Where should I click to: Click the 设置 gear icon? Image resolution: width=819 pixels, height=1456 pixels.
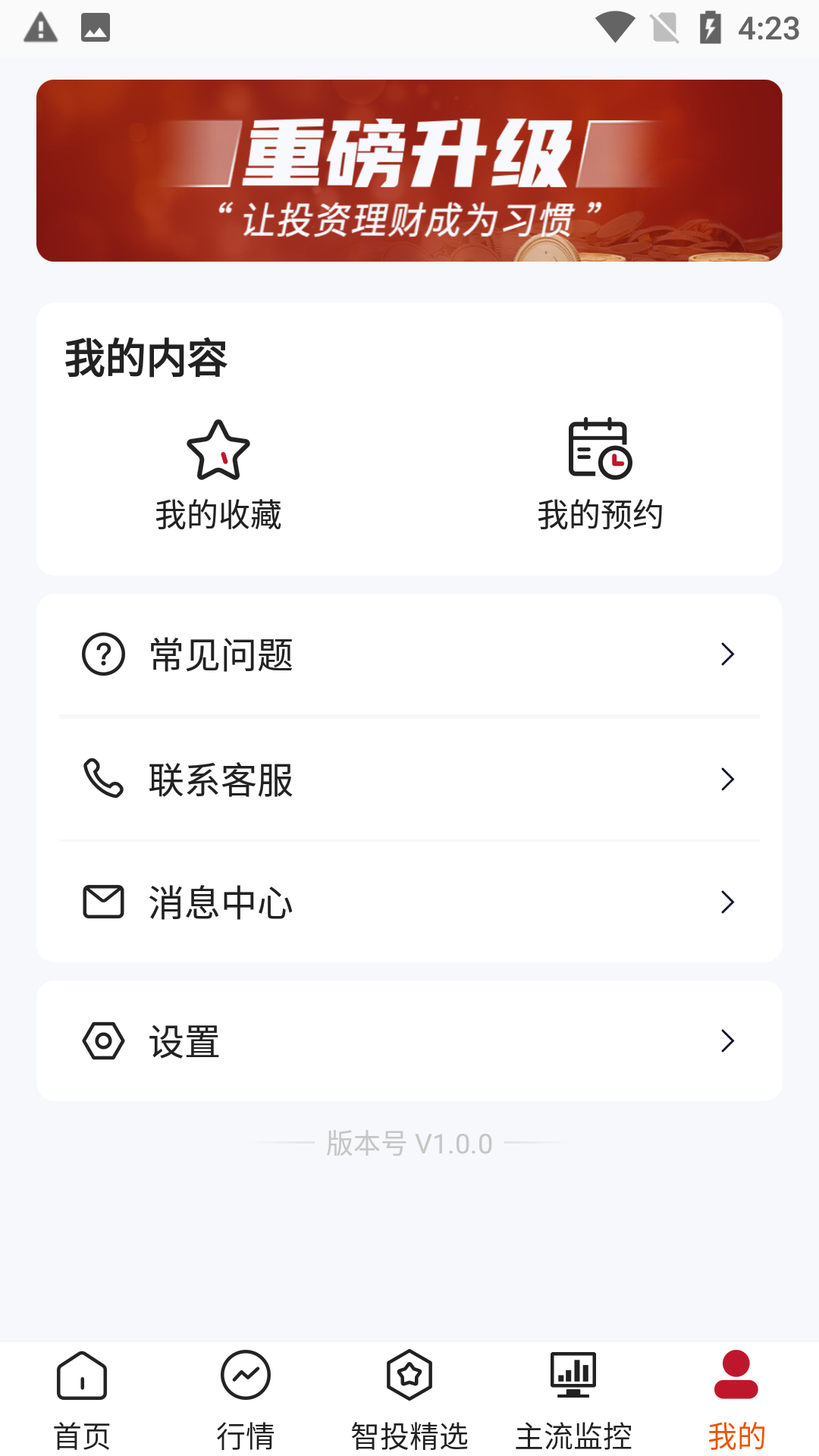coord(103,1041)
